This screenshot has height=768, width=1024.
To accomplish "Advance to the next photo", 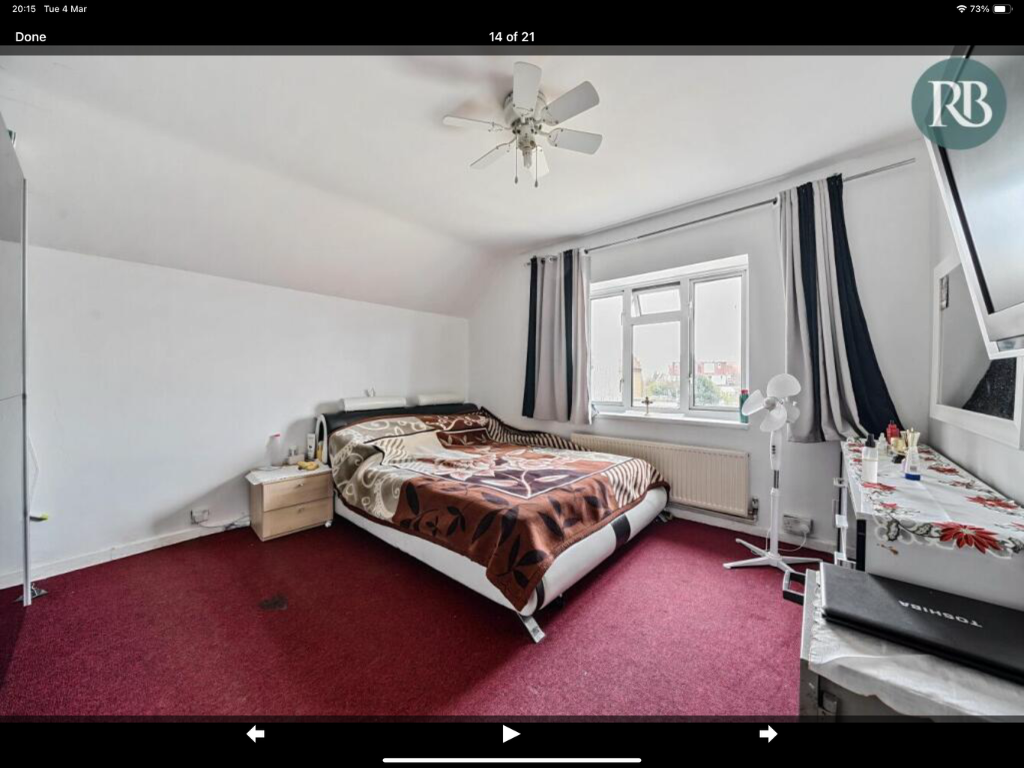I will click(768, 734).
